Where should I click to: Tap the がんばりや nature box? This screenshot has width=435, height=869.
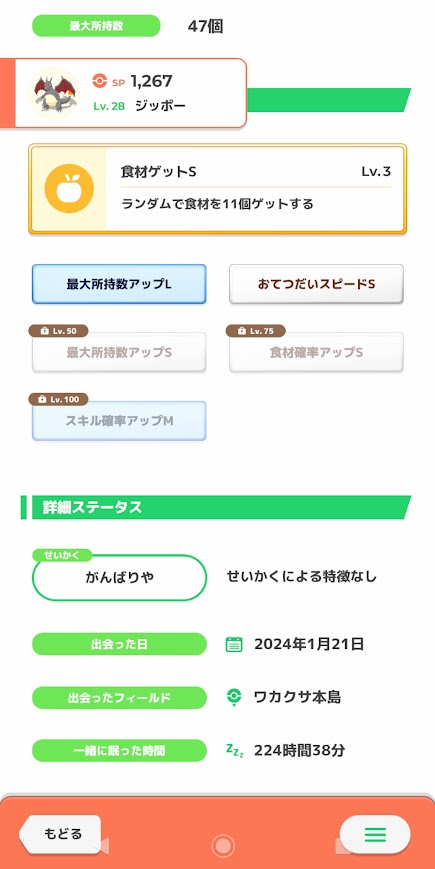point(119,577)
